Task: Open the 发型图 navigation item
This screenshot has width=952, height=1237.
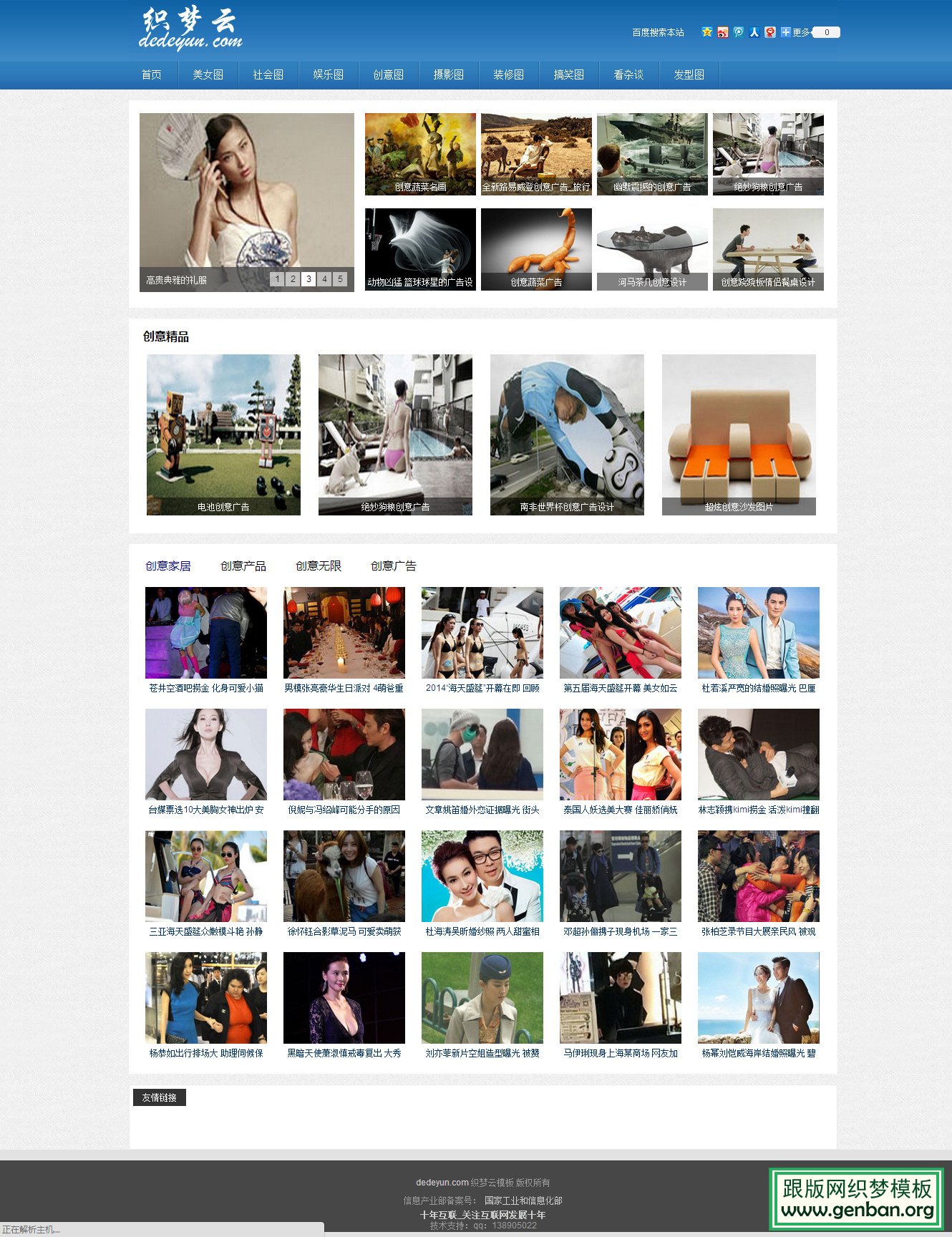Action: click(689, 74)
